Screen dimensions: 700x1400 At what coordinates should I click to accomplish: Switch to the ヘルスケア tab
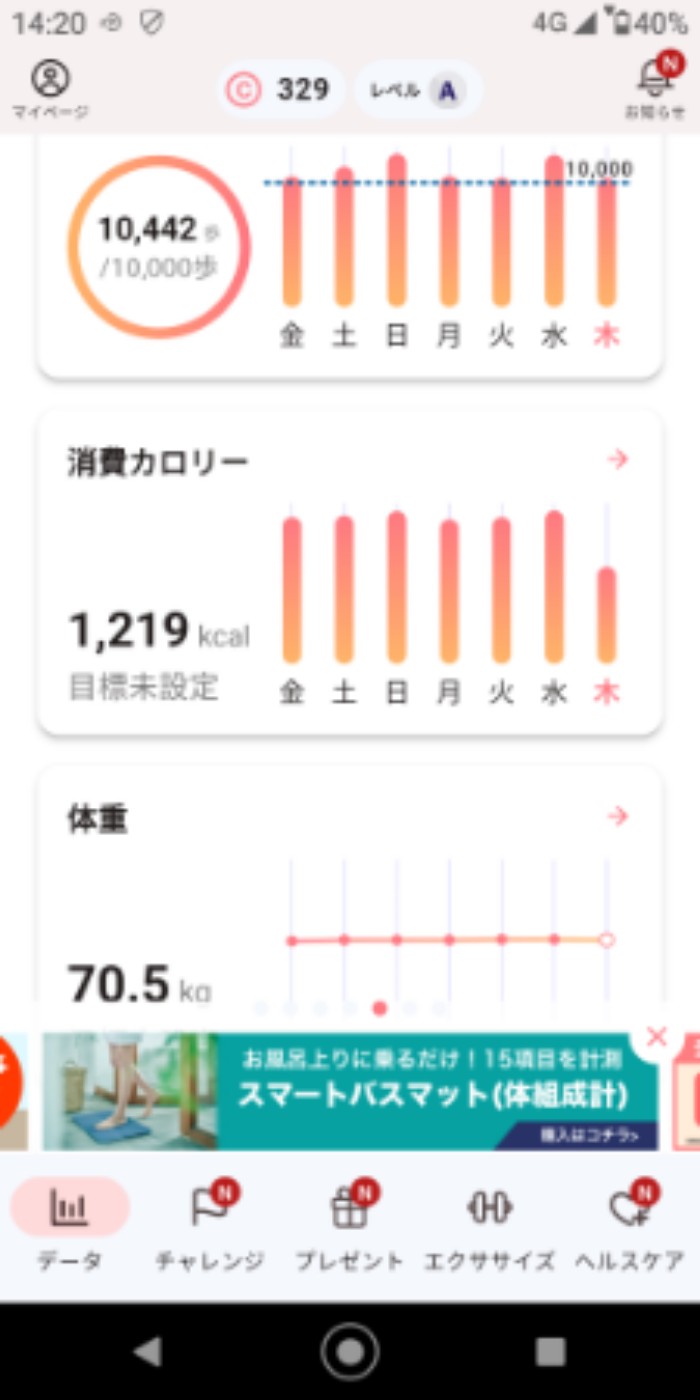[630, 1226]
